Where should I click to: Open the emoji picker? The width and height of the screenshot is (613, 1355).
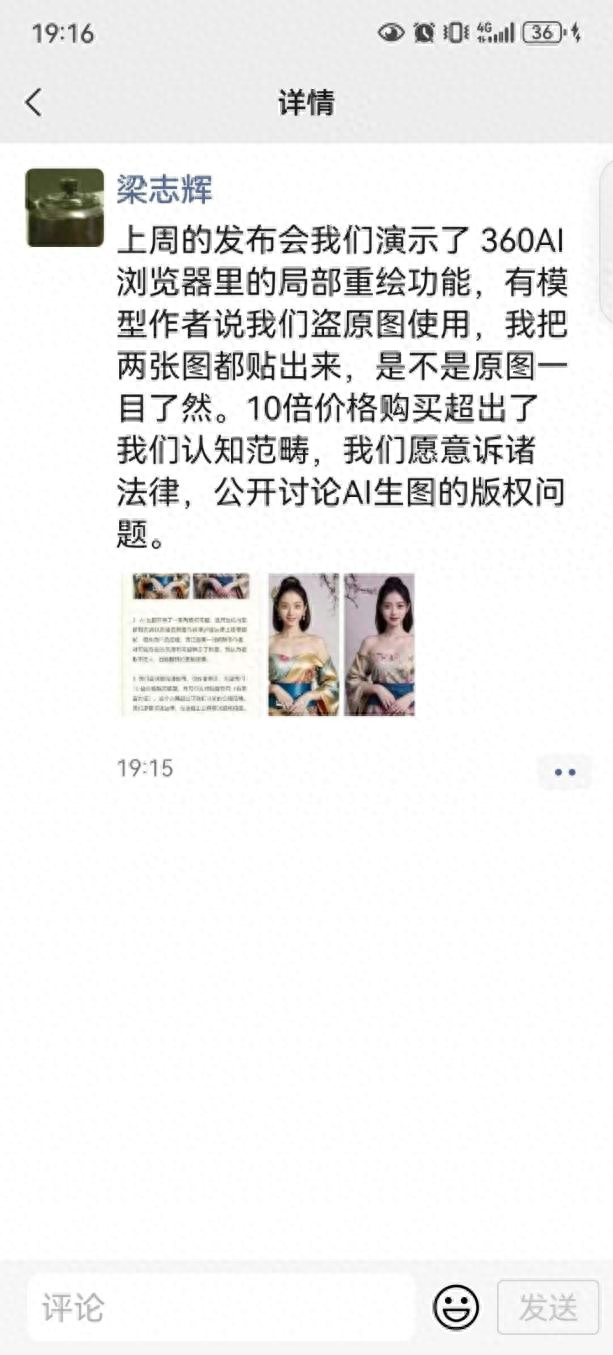coord(456,1307)
